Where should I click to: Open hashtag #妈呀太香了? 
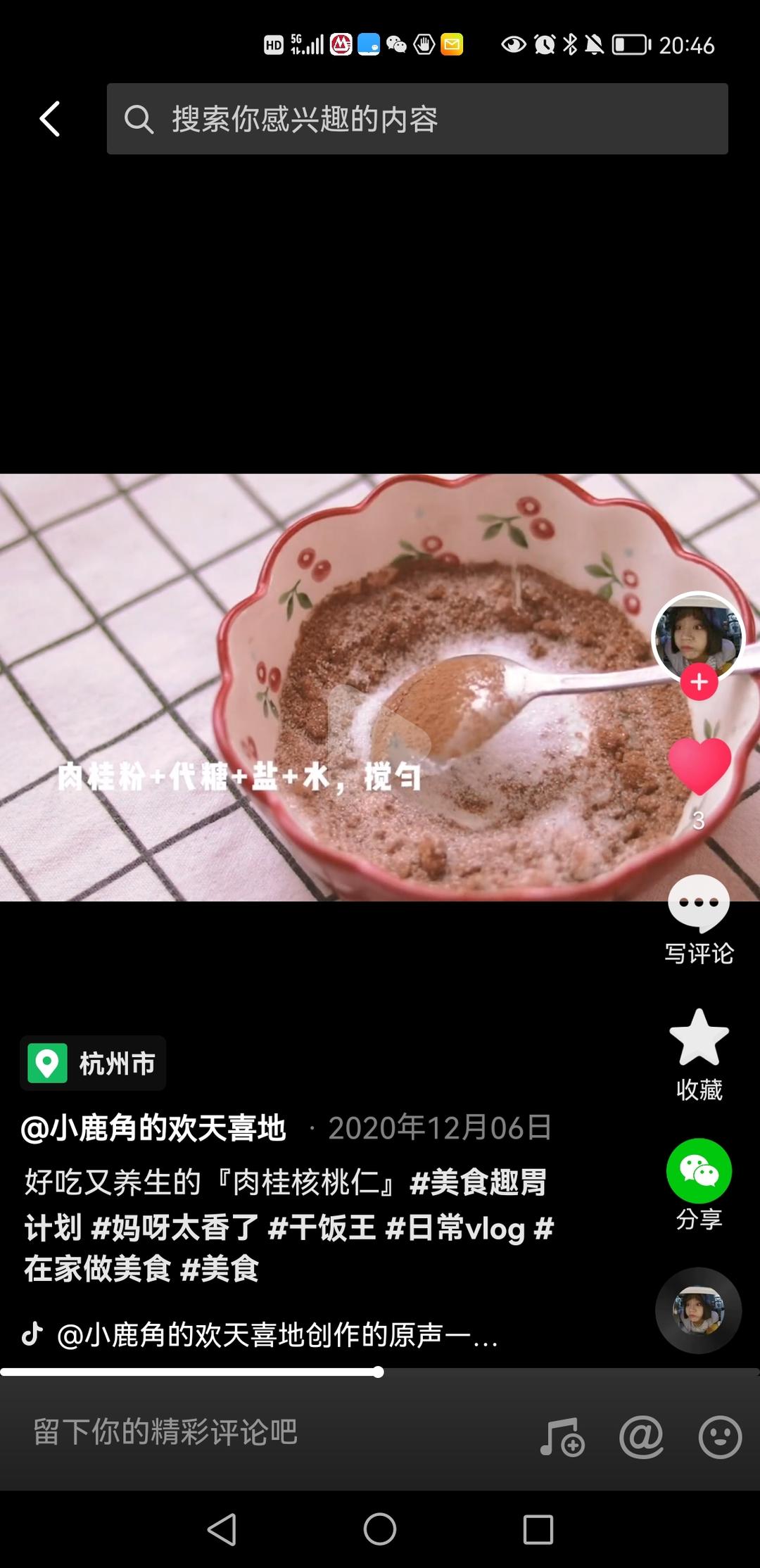[175, 1228]
